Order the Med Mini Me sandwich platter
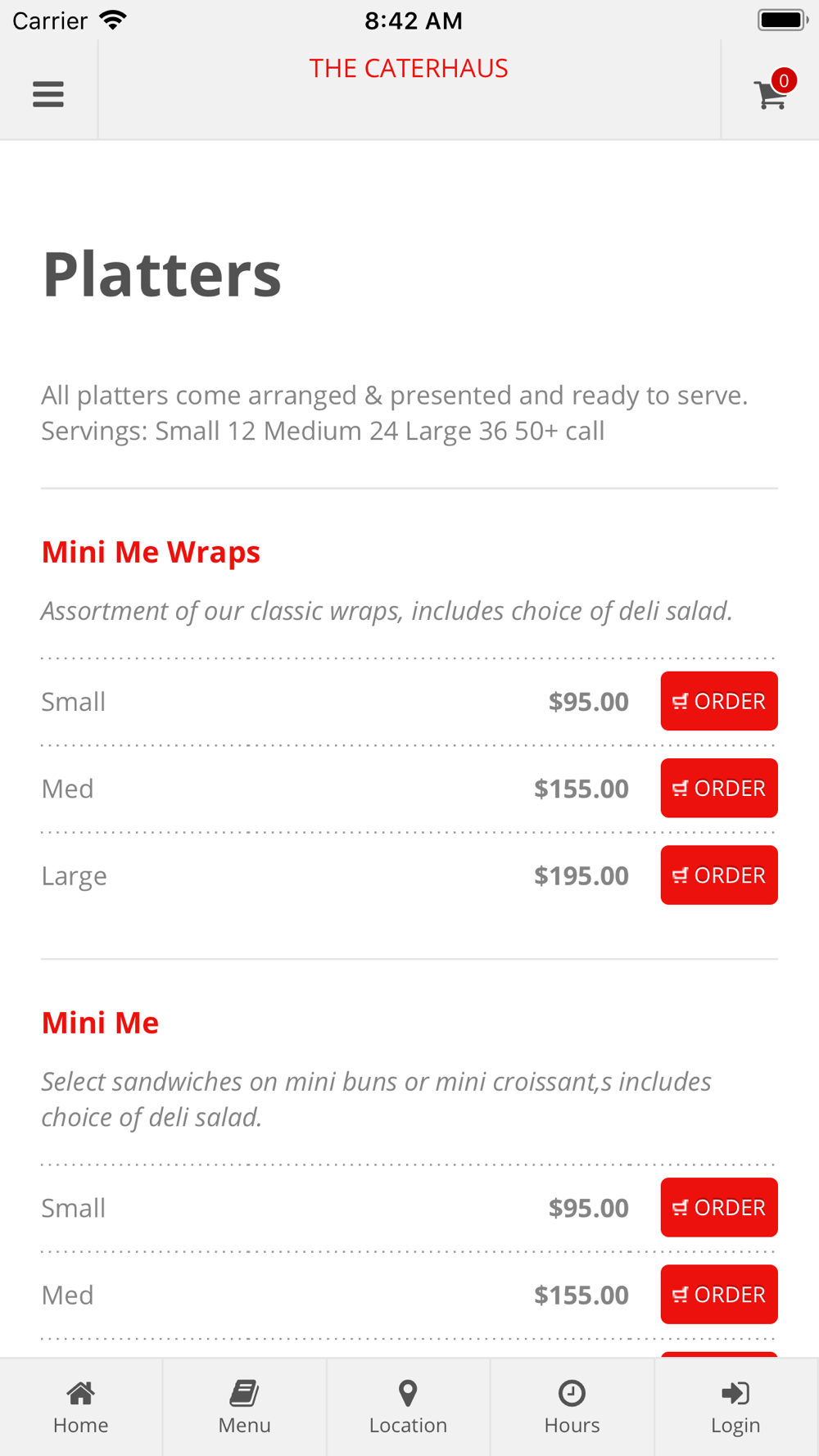This screenshot has width=819, height=1456. point(719,1294)
